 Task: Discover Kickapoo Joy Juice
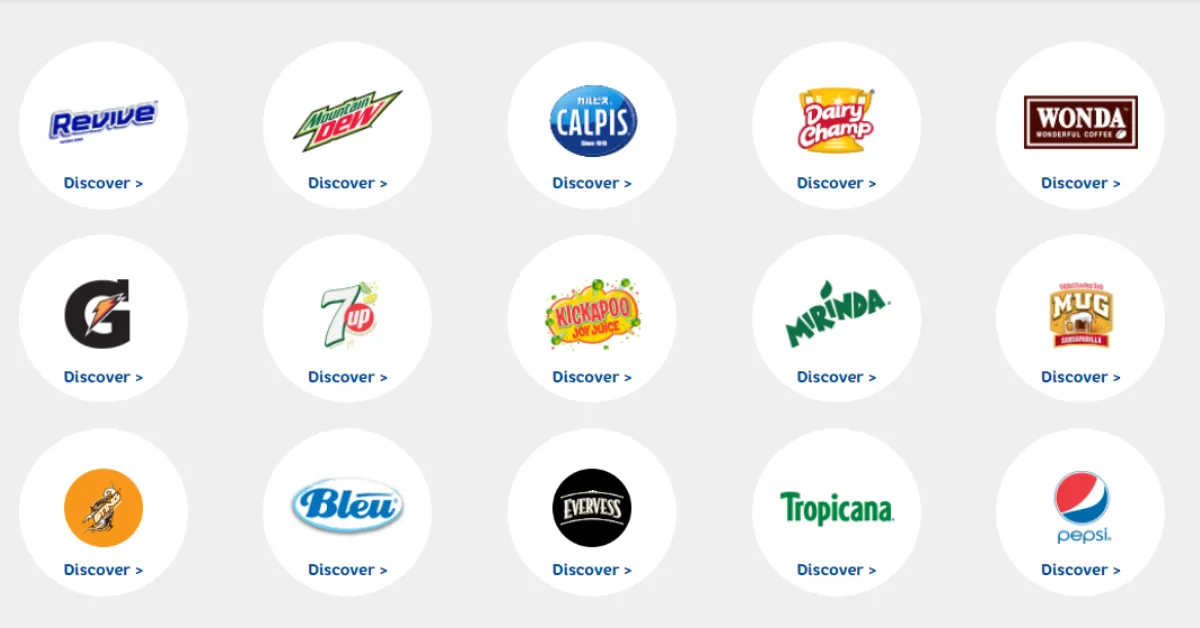tap(592, 377)
